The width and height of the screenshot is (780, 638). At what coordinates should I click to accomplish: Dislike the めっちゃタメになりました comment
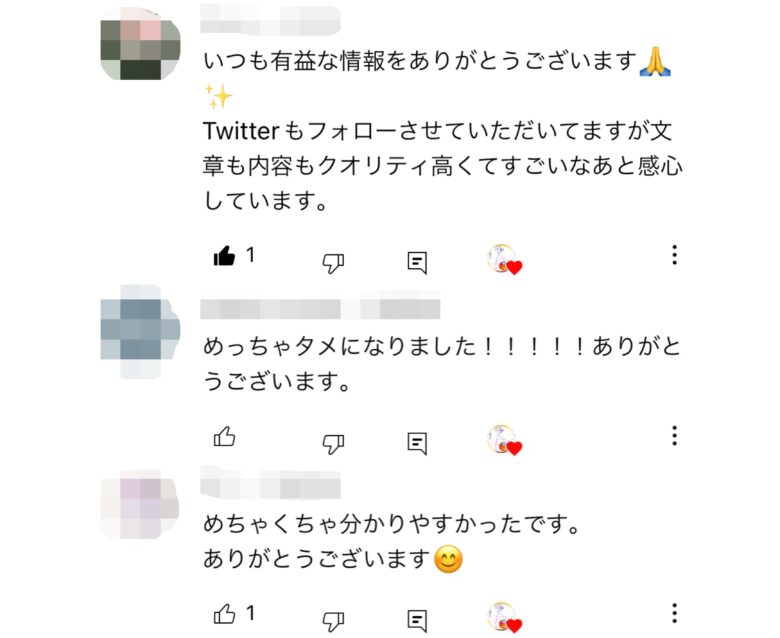[x=333, y=442]
